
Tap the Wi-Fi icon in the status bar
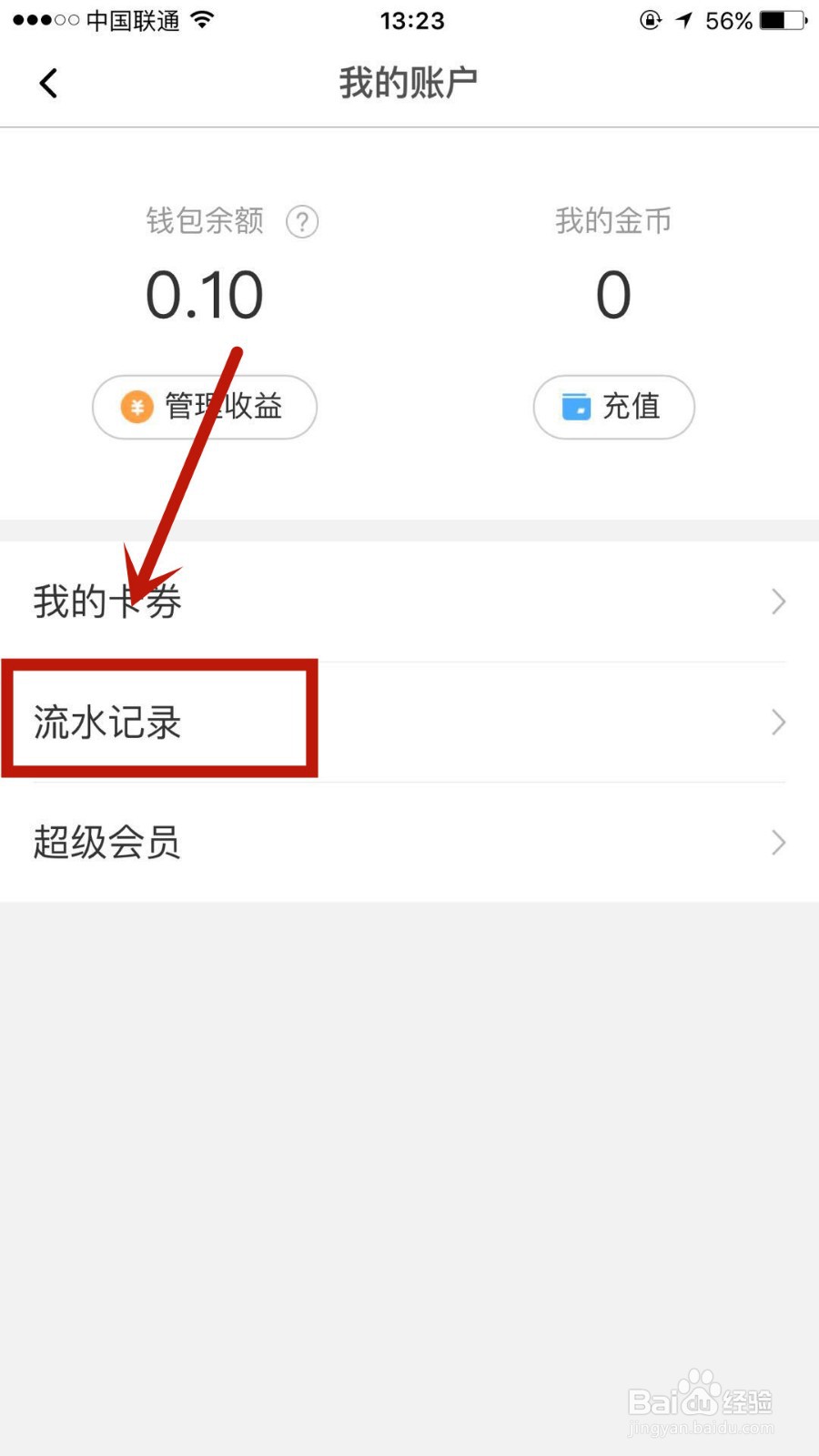[x=202, y=18]
